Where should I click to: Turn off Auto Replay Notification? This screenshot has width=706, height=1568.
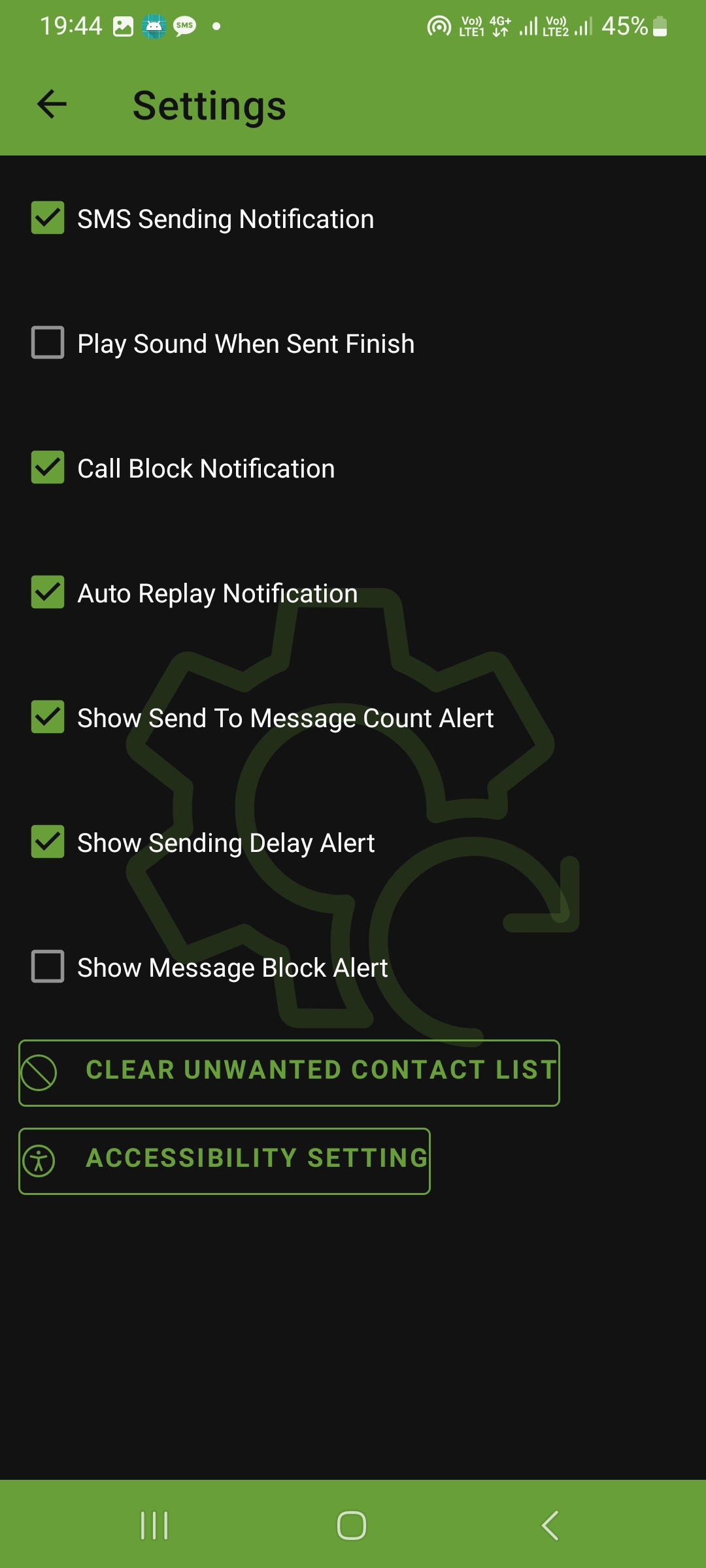[47, 593]
